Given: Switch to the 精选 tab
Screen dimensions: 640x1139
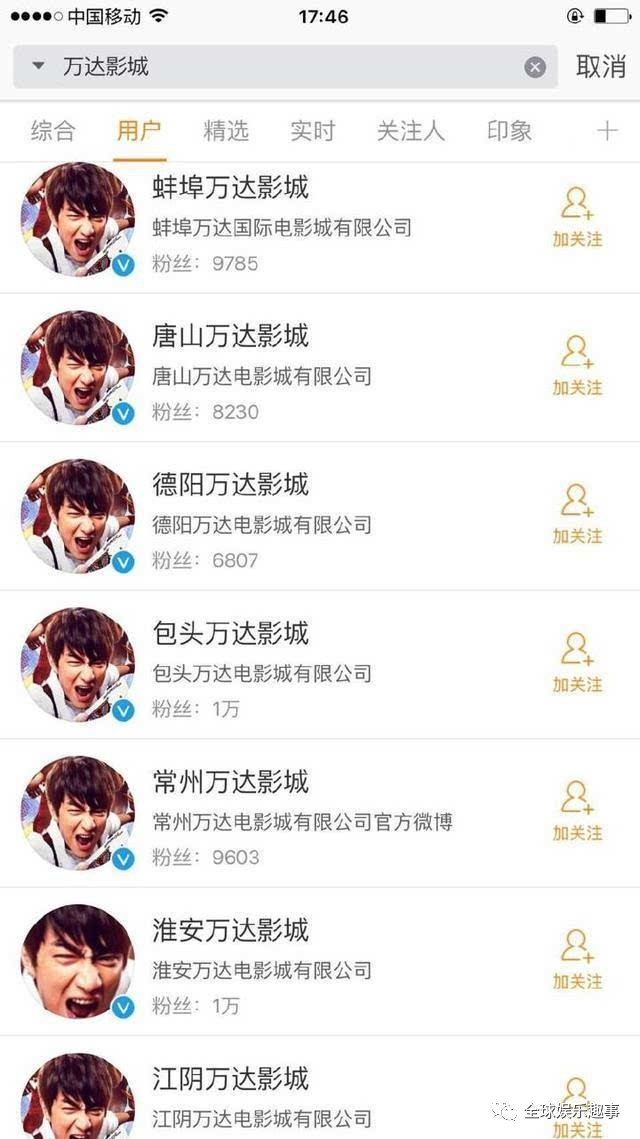Looking at the screenshot, I should (226, 131).
